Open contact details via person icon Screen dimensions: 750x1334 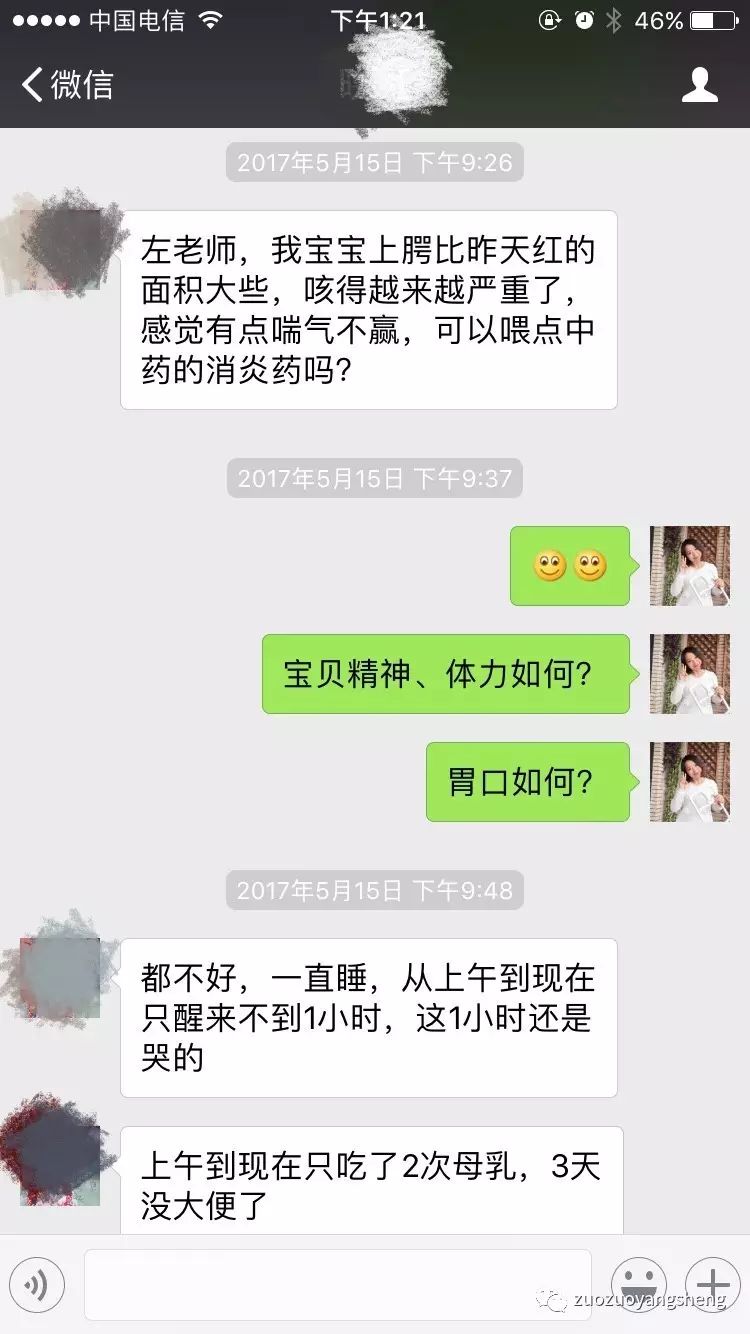701,85
